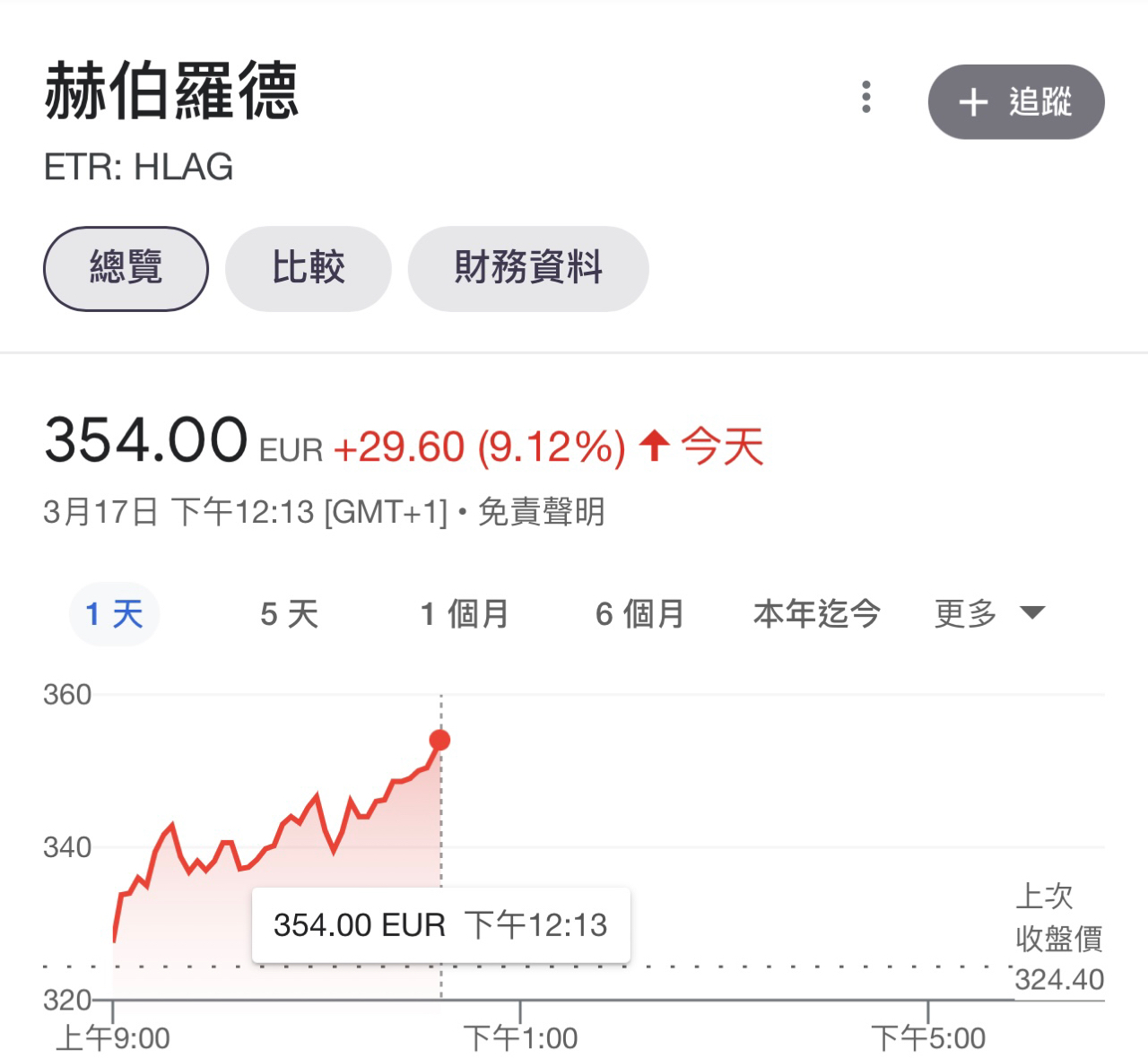
Task: Switch to 本年迄今 year-to-date range
Action: click(816, 614)
